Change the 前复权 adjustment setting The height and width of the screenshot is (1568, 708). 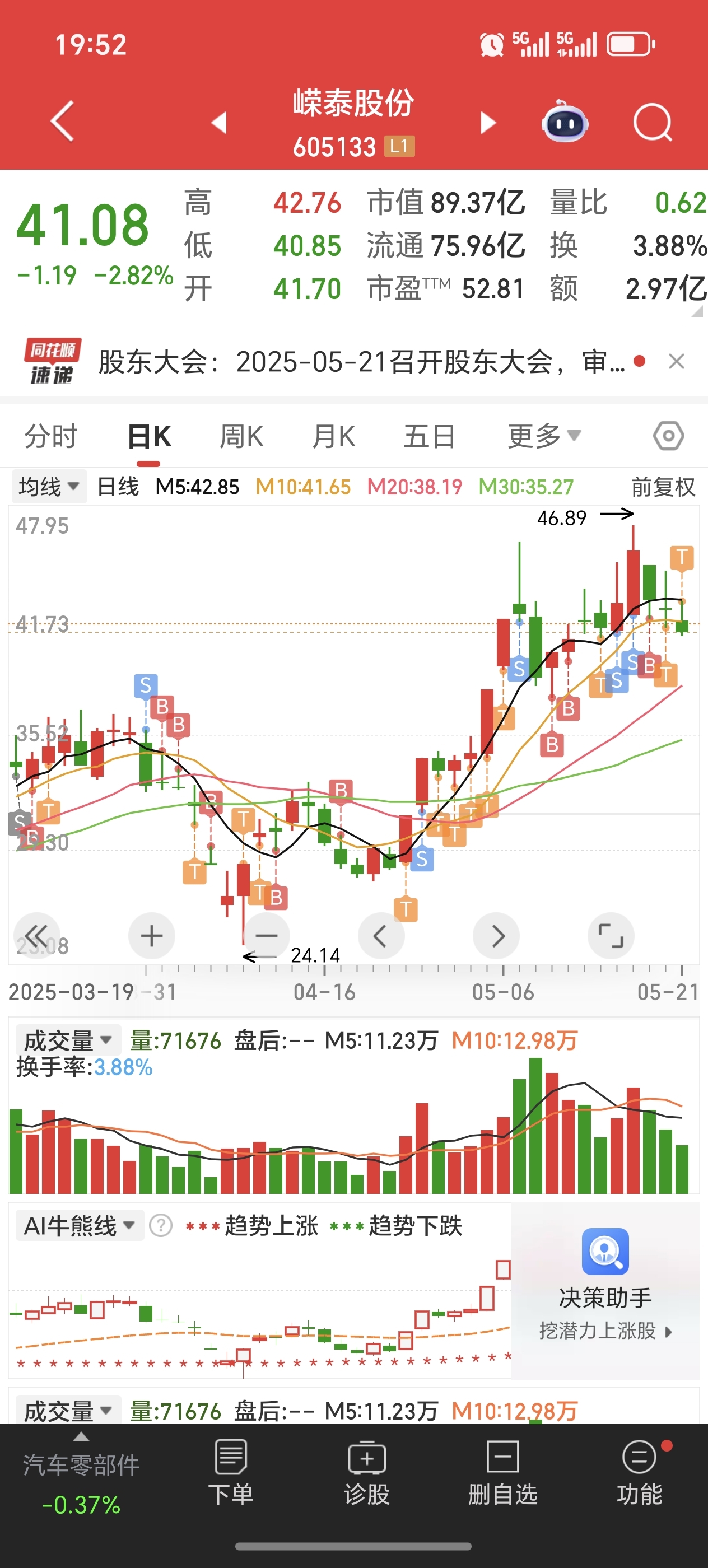coord(662,487)
